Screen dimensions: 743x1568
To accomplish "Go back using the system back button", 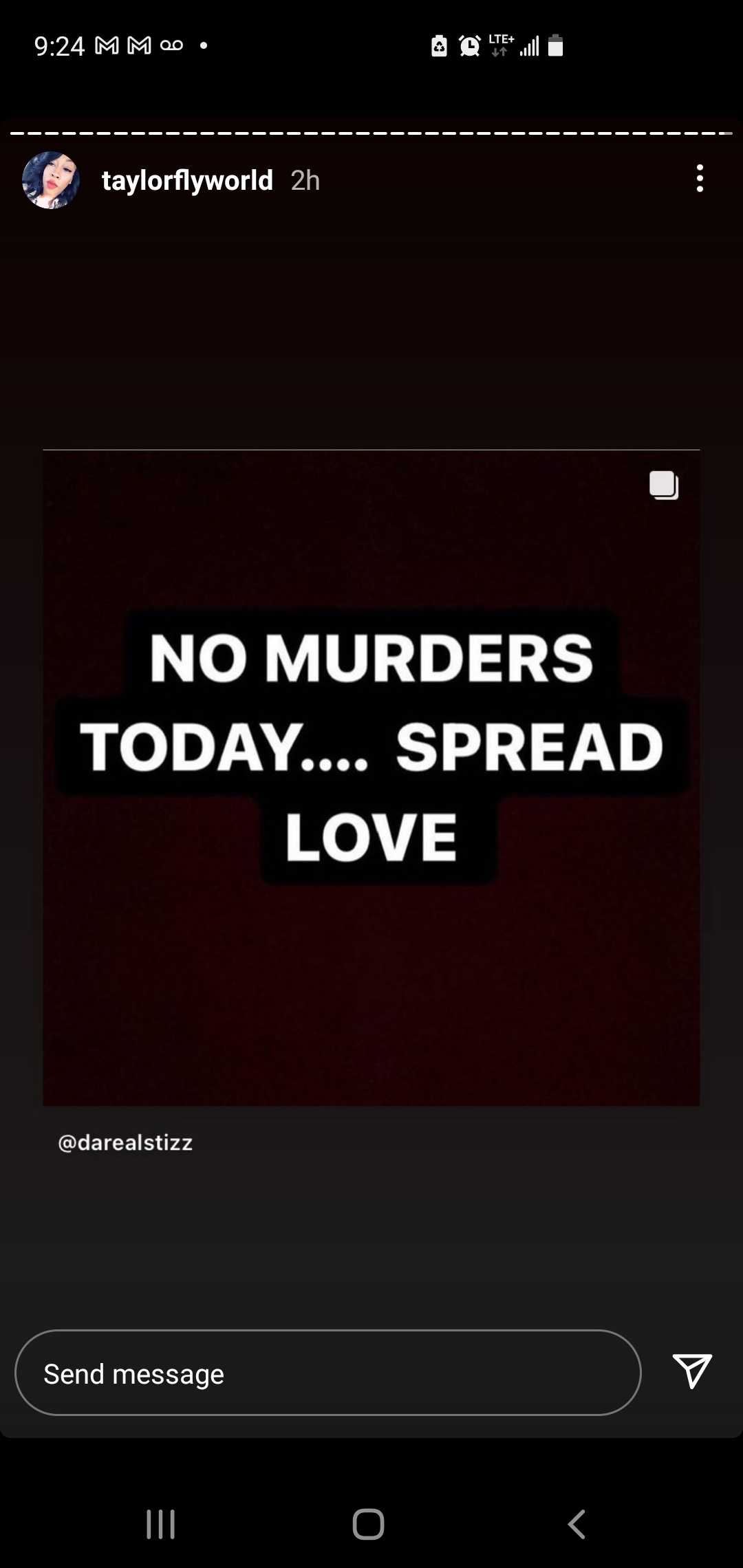I will pyautogui.click(x=577, y=1524).
